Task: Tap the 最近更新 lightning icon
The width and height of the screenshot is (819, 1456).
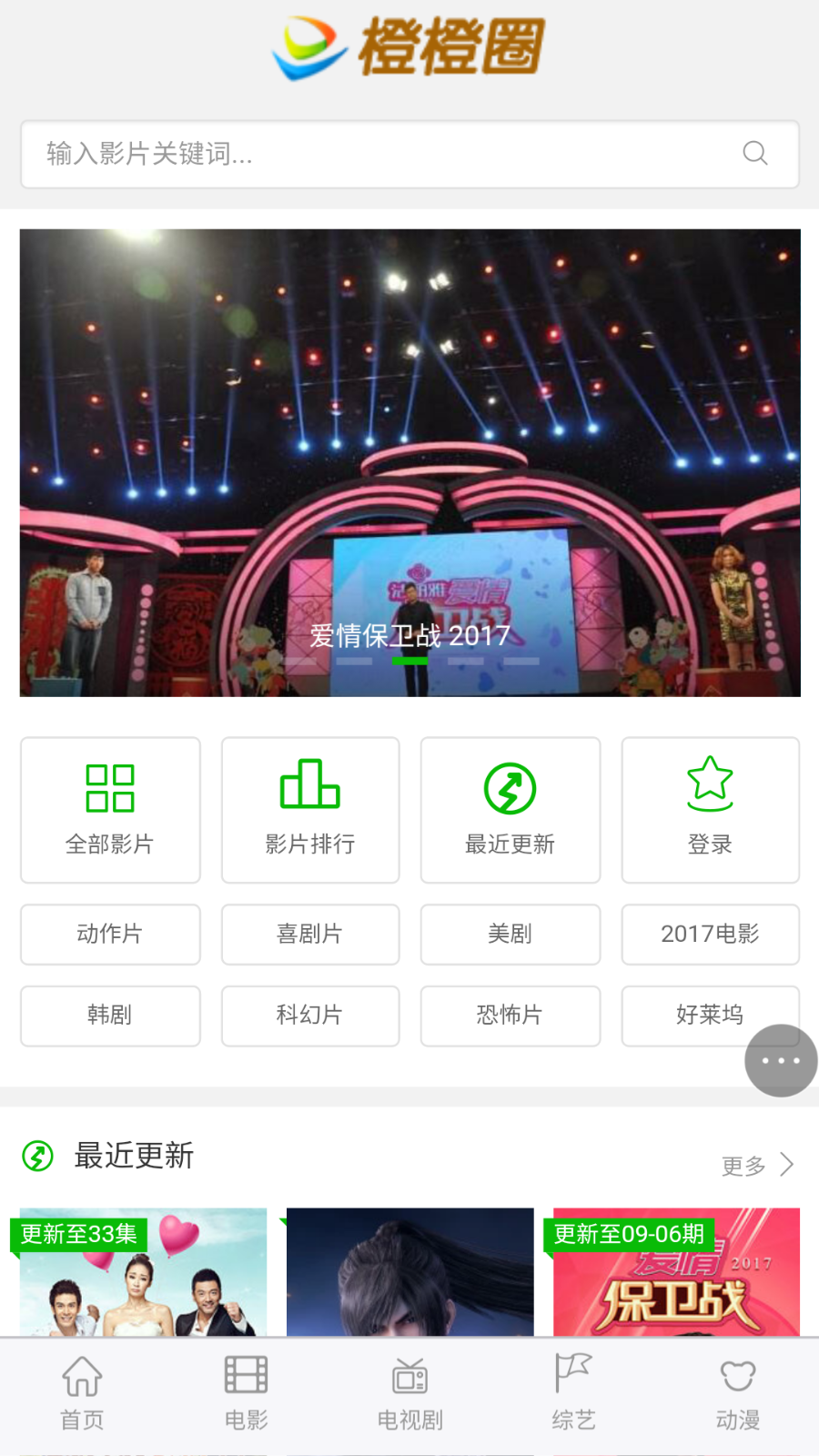Action: pos(510,790)
